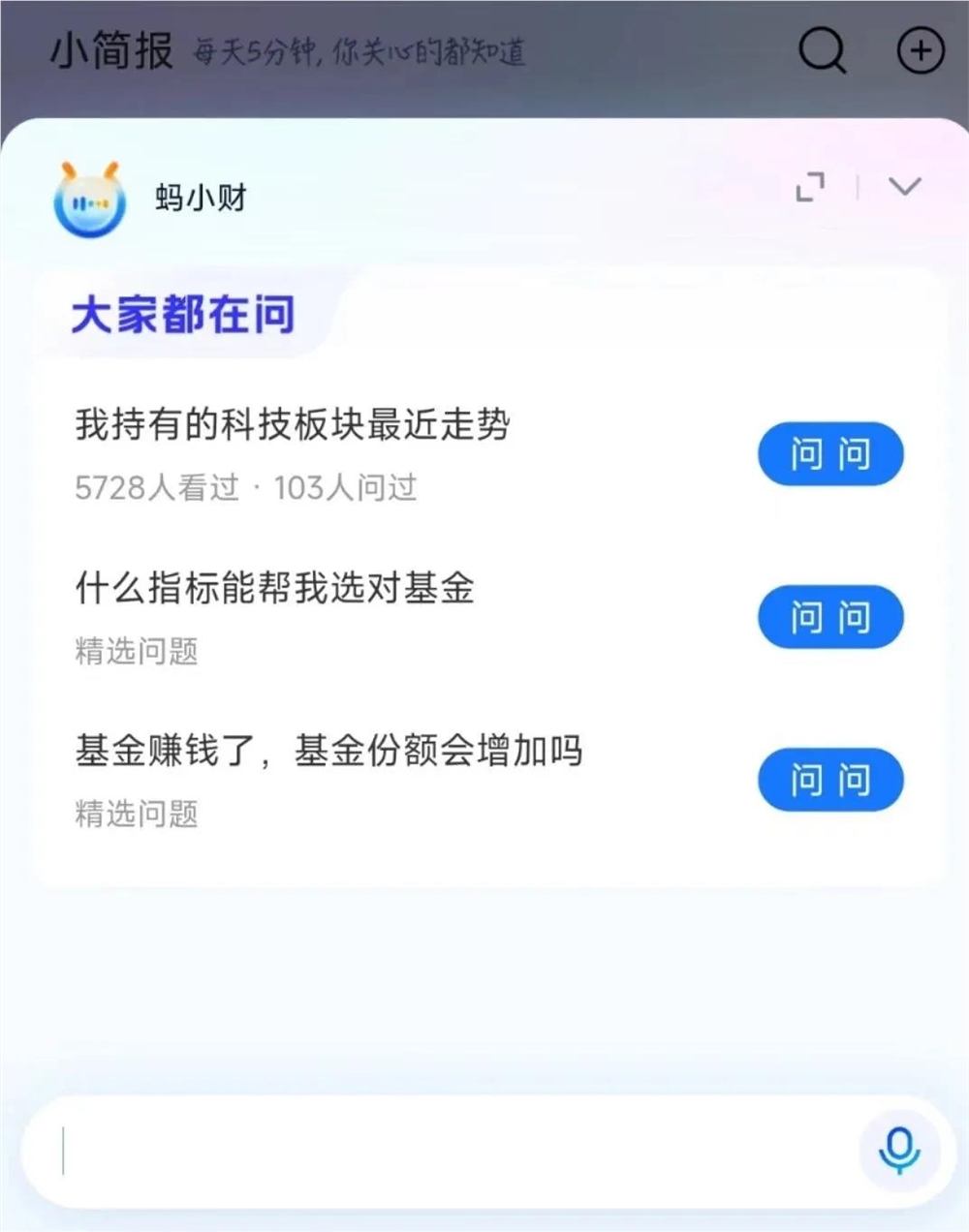
Task: Open the question 什么指标能帮我选对基金
Action: [x=275, y=588]
